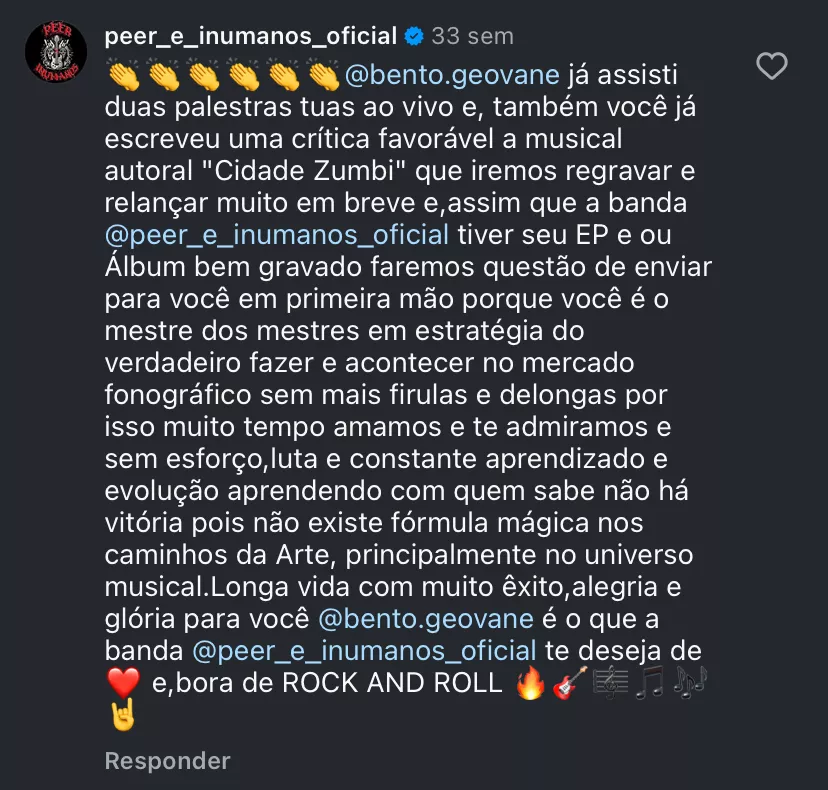This screenshot has width=828, height=790.
Task: Like the comment with the heart icon
Action: [x=771, y=66]
